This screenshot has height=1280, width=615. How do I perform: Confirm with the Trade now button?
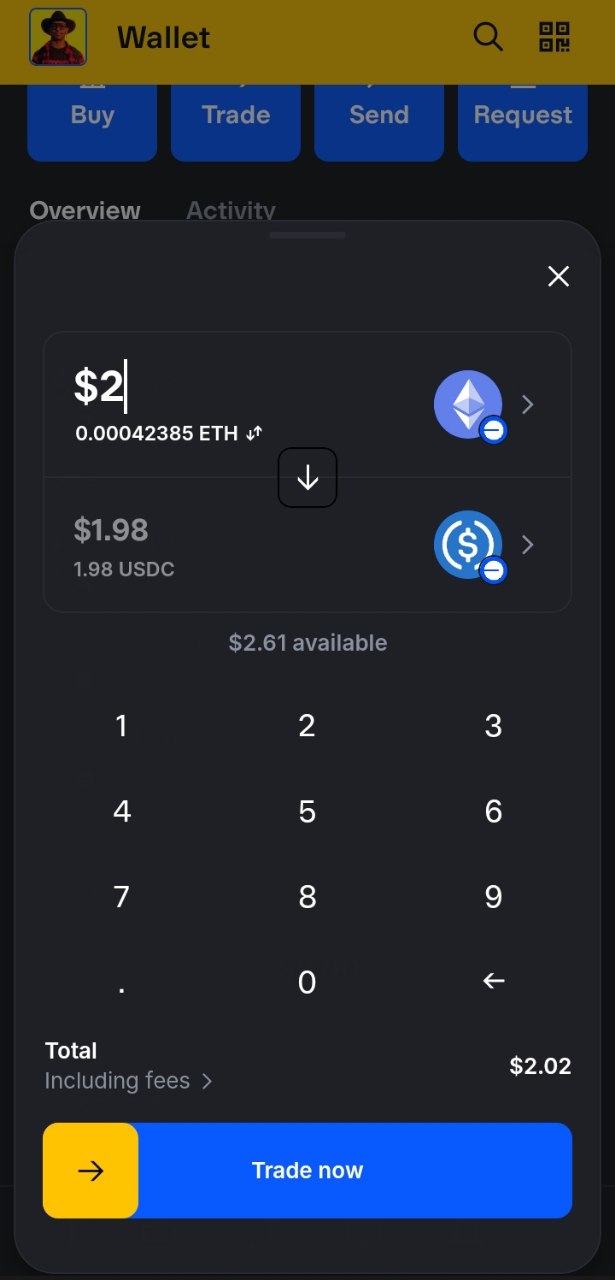307,1170
